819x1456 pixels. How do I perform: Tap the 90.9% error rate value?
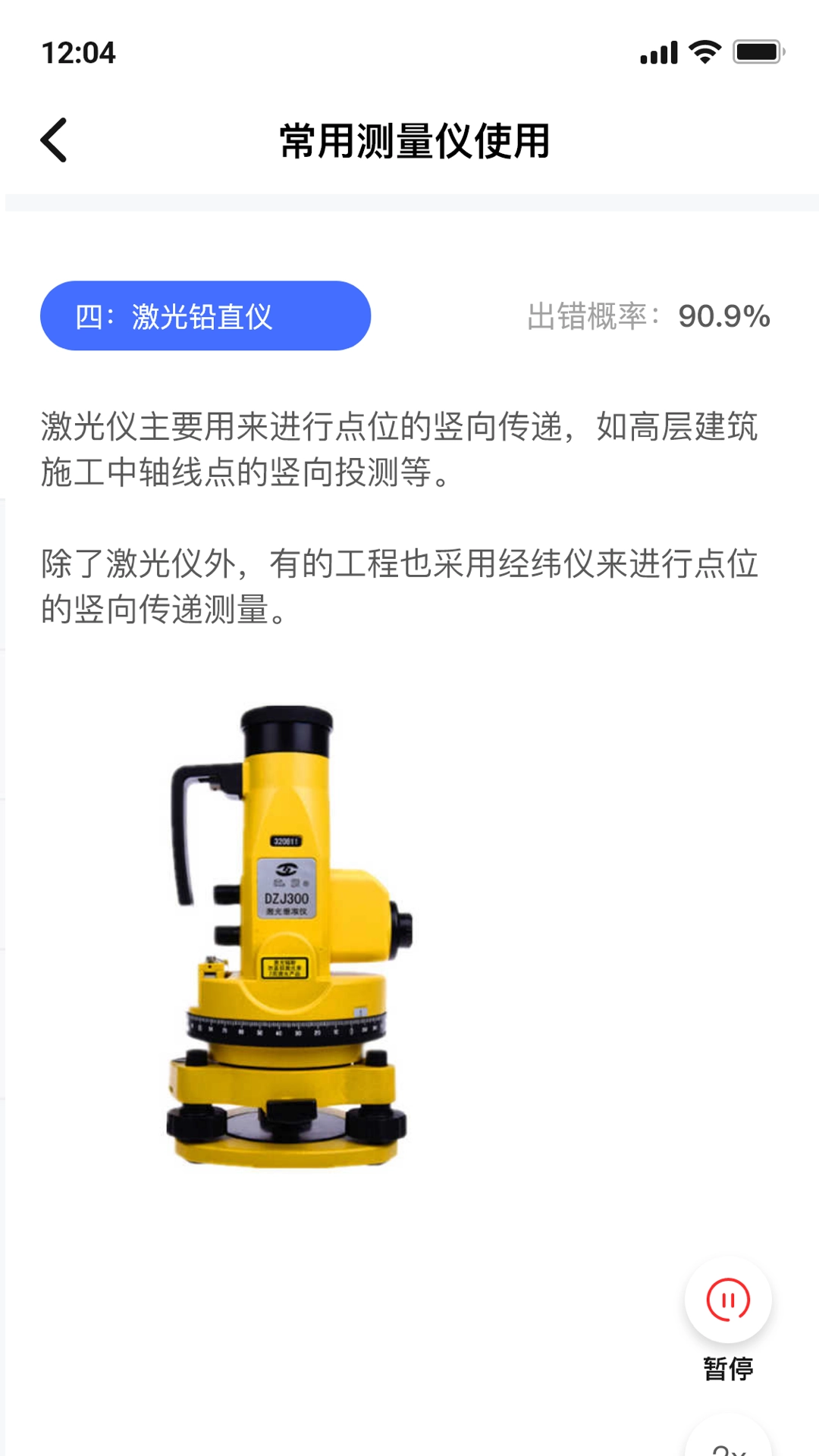726,314
